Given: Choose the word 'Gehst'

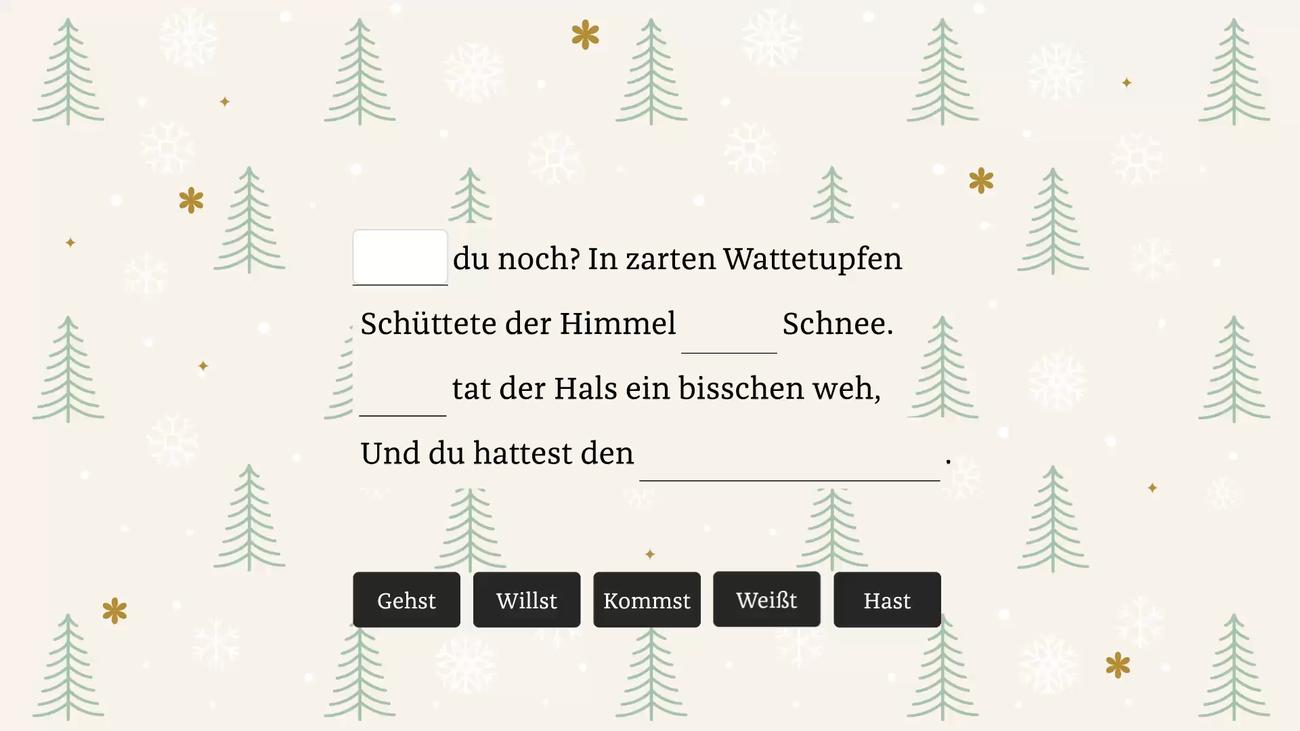Looking at the screenshot, I should [406, 600].
